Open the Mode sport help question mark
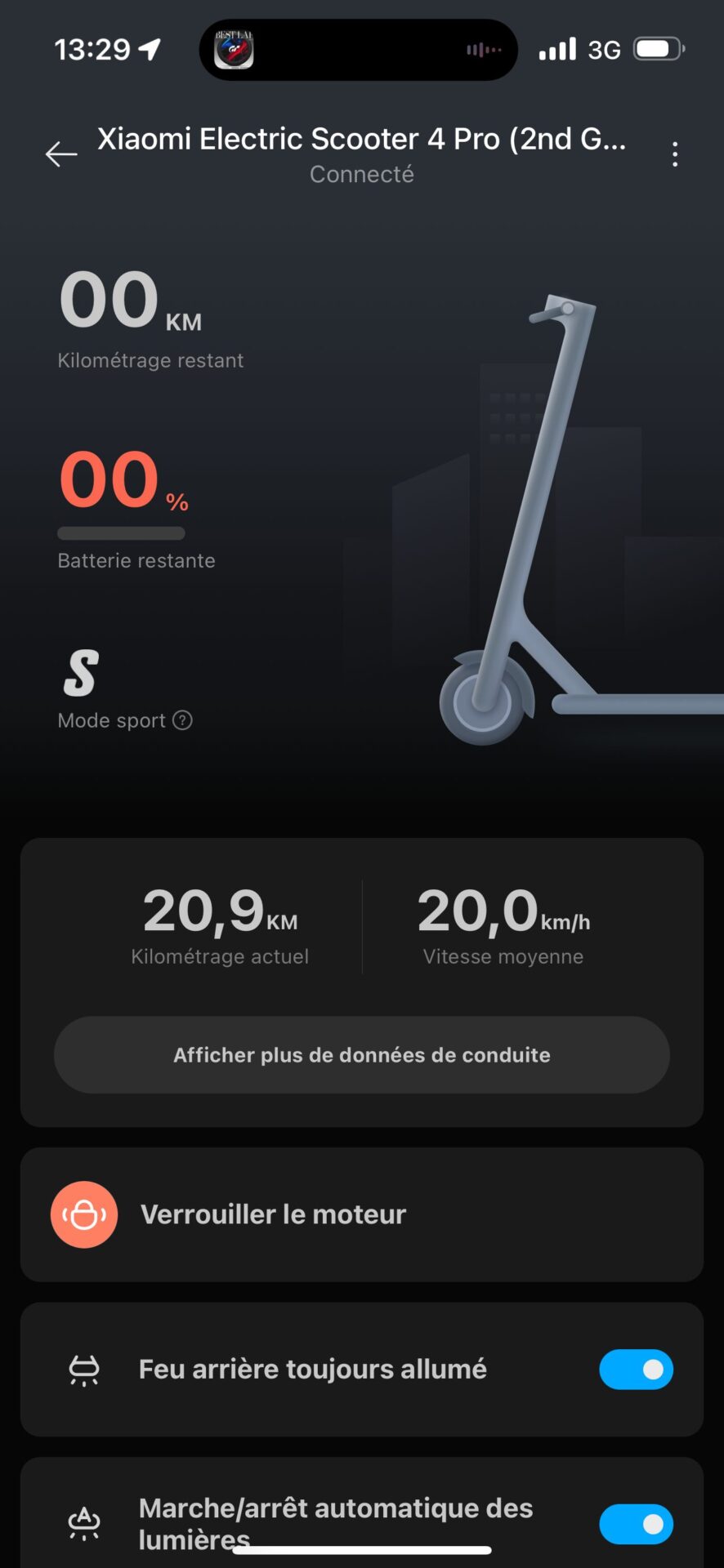The height and width of the screenshot is (1568, 724). [x=183, y=720]
